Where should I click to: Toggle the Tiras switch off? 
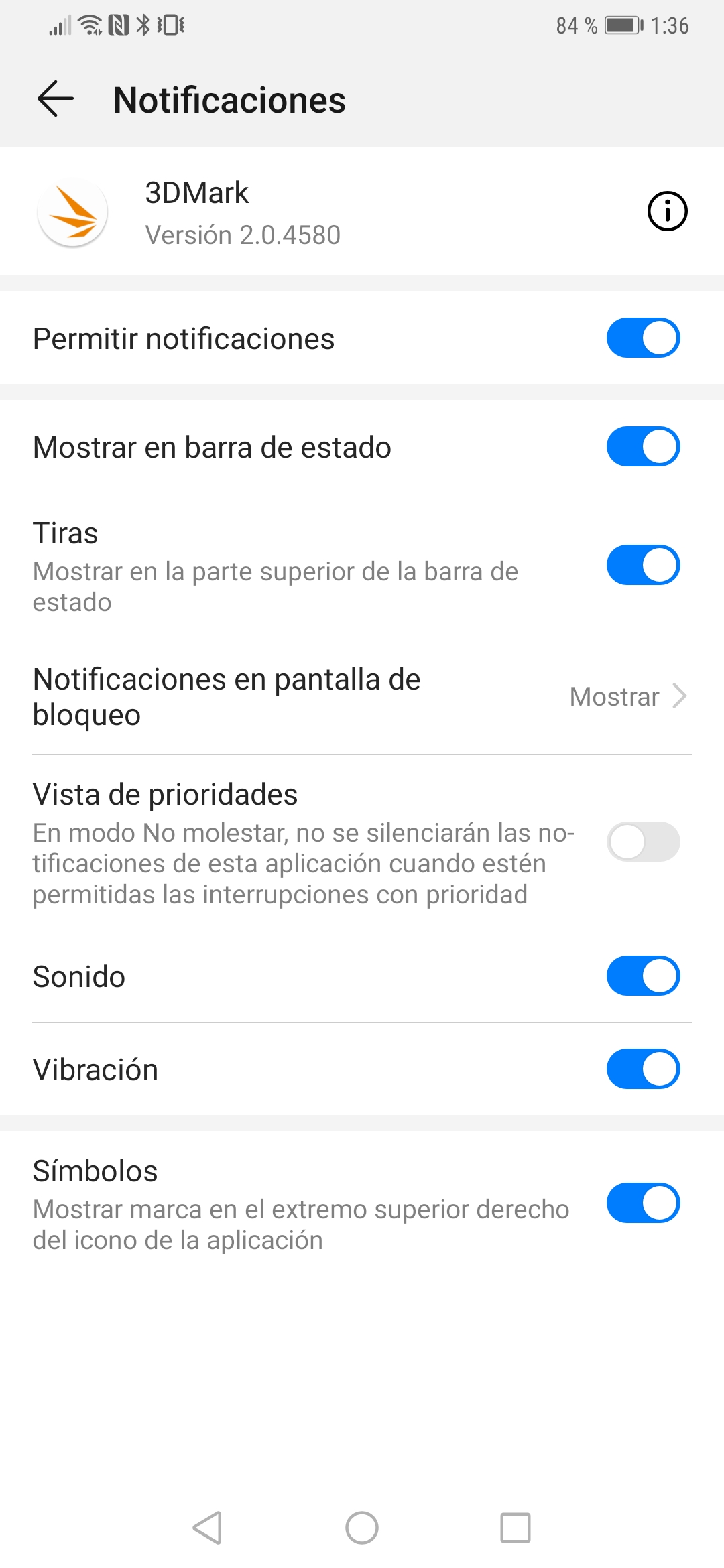[x=643, y=565]
